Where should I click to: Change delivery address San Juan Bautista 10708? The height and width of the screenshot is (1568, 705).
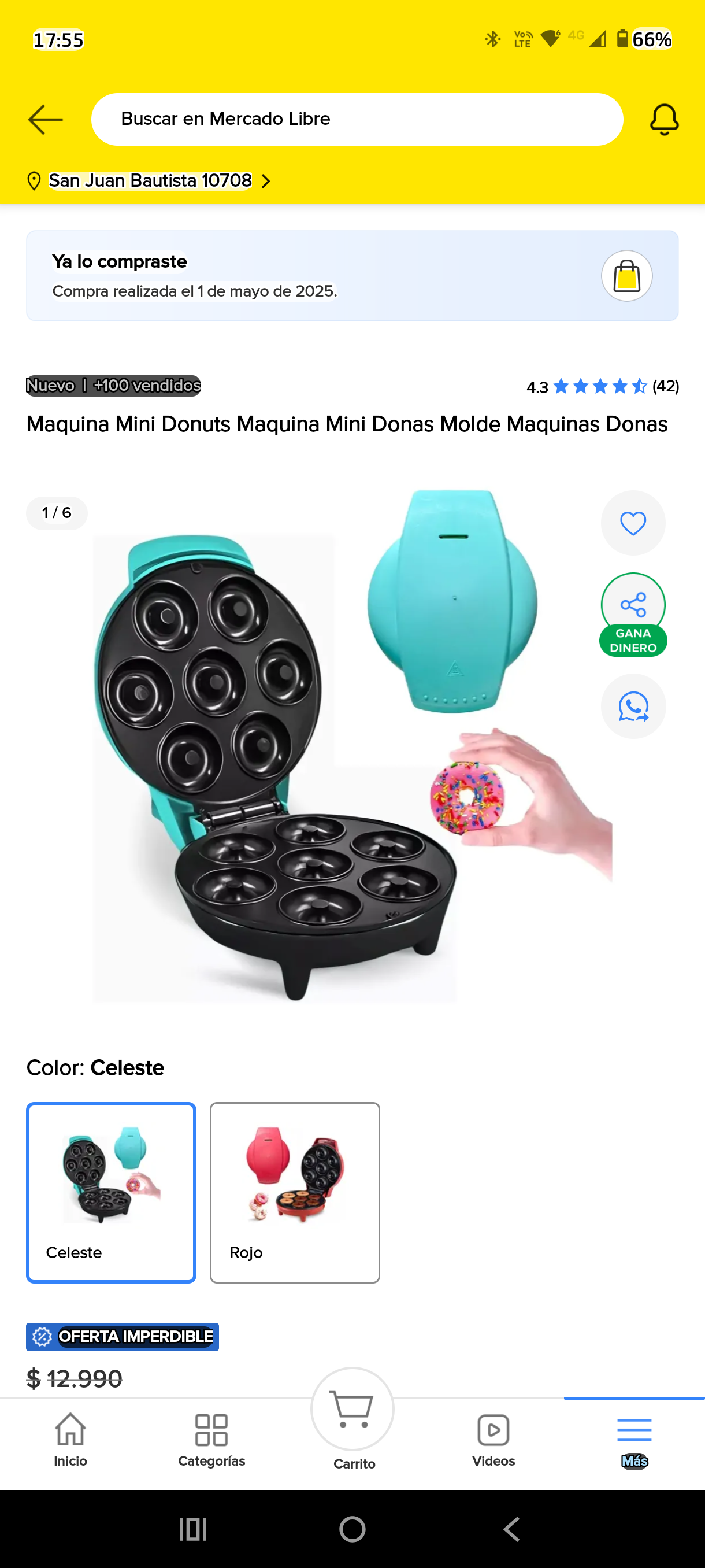click(150, 181)
